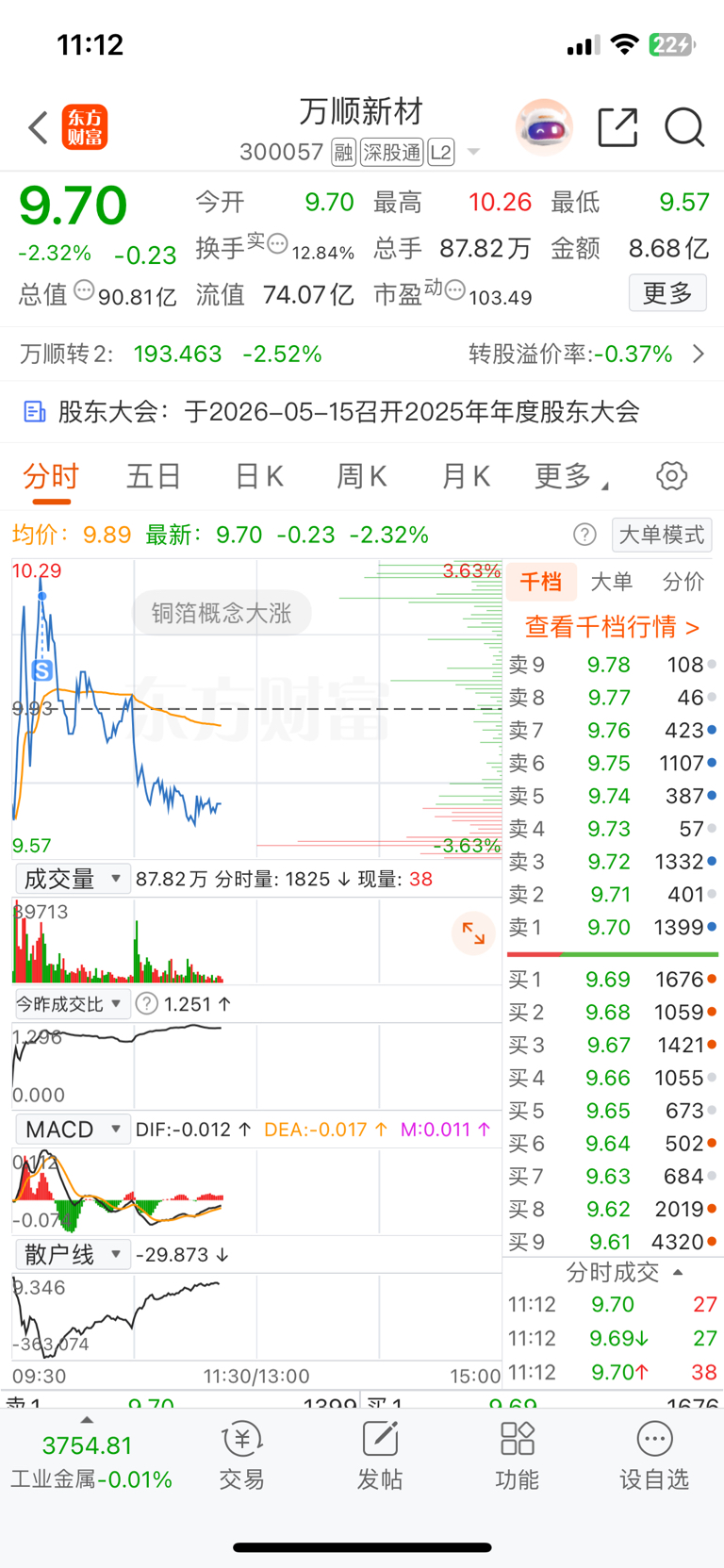Change the MACD indicator dropdown
Screen dimensions: 724x1568
click(72, 1130)
